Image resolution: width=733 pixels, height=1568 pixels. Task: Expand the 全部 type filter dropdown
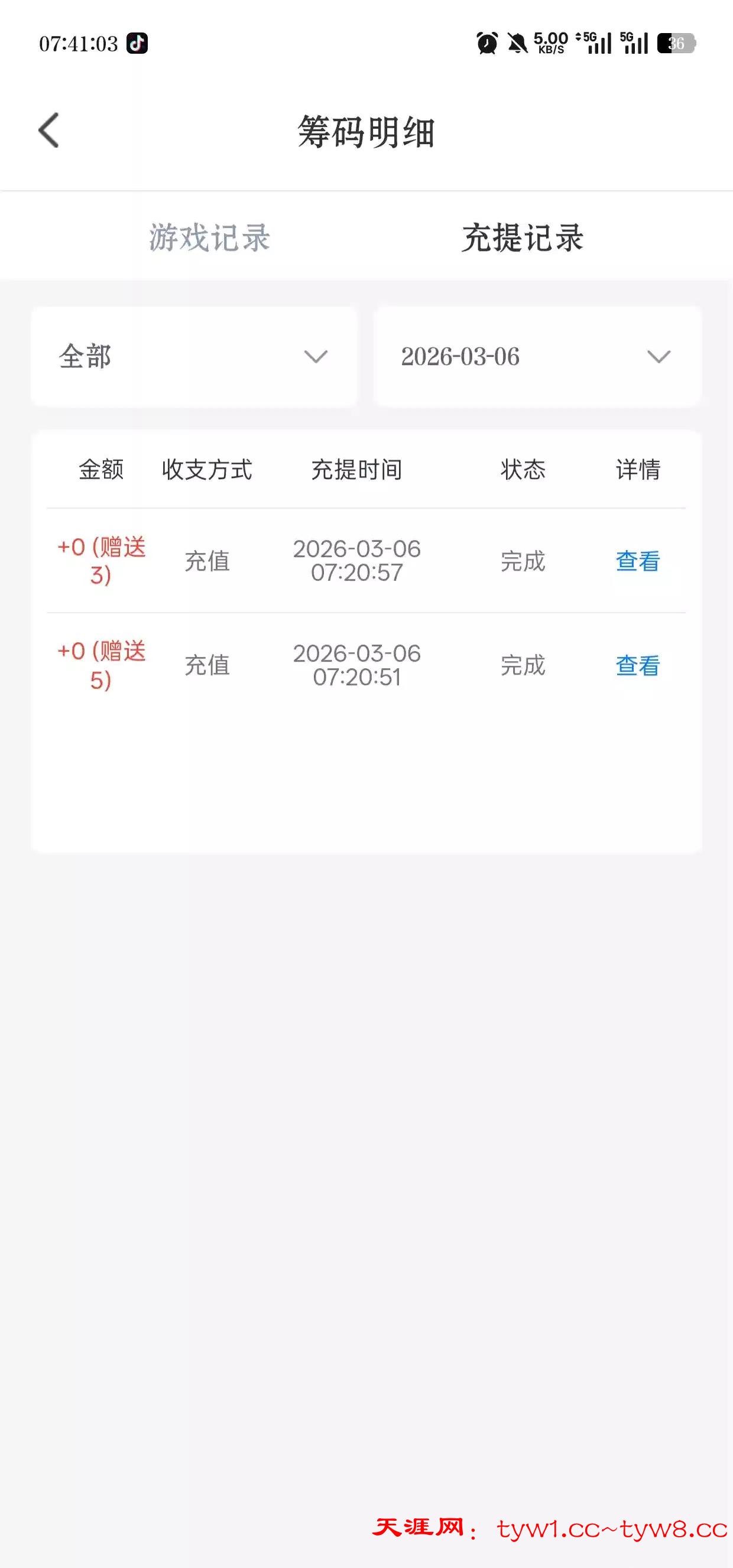pos(194,356)
